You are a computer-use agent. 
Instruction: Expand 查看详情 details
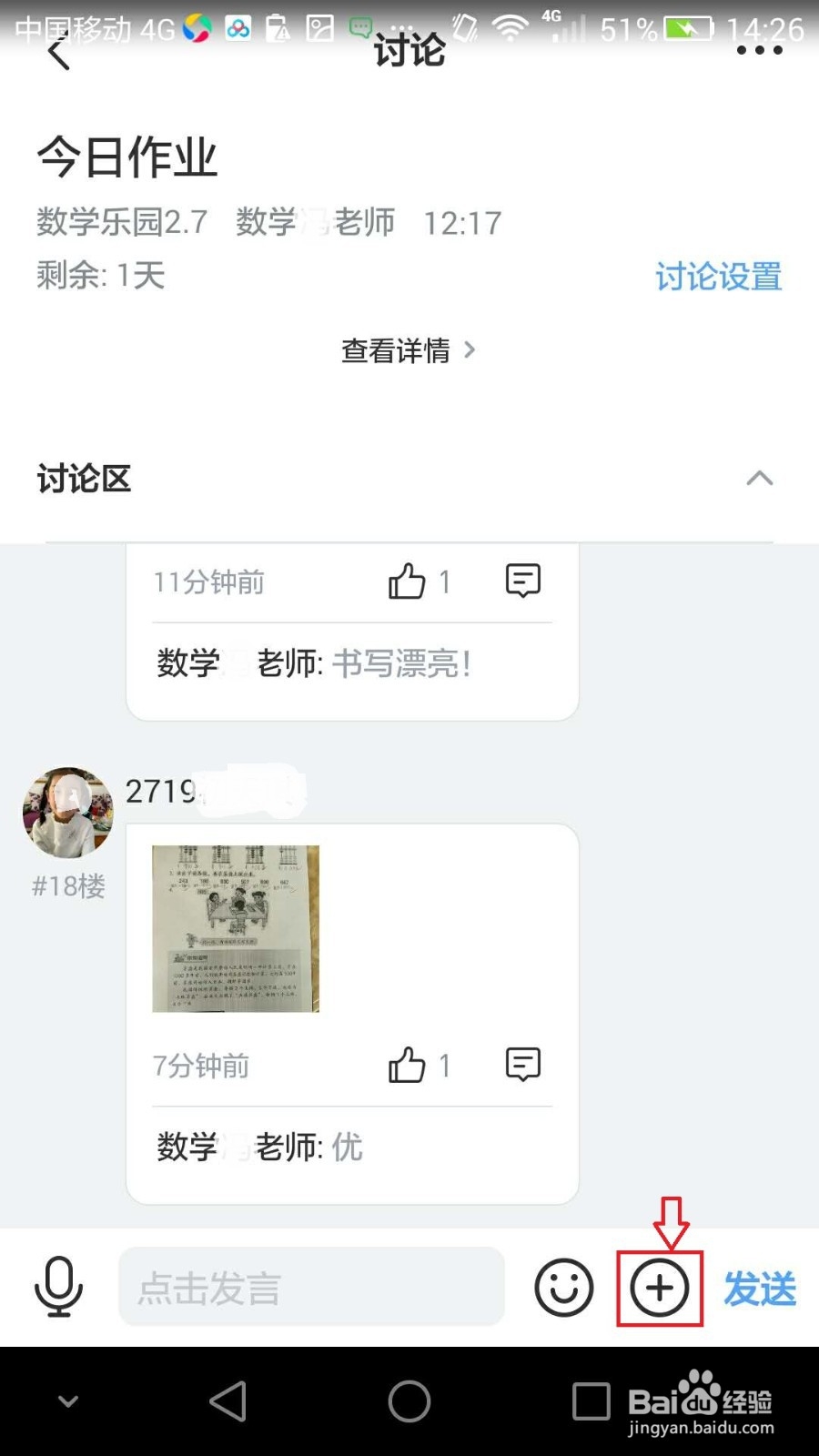point(408,350)
